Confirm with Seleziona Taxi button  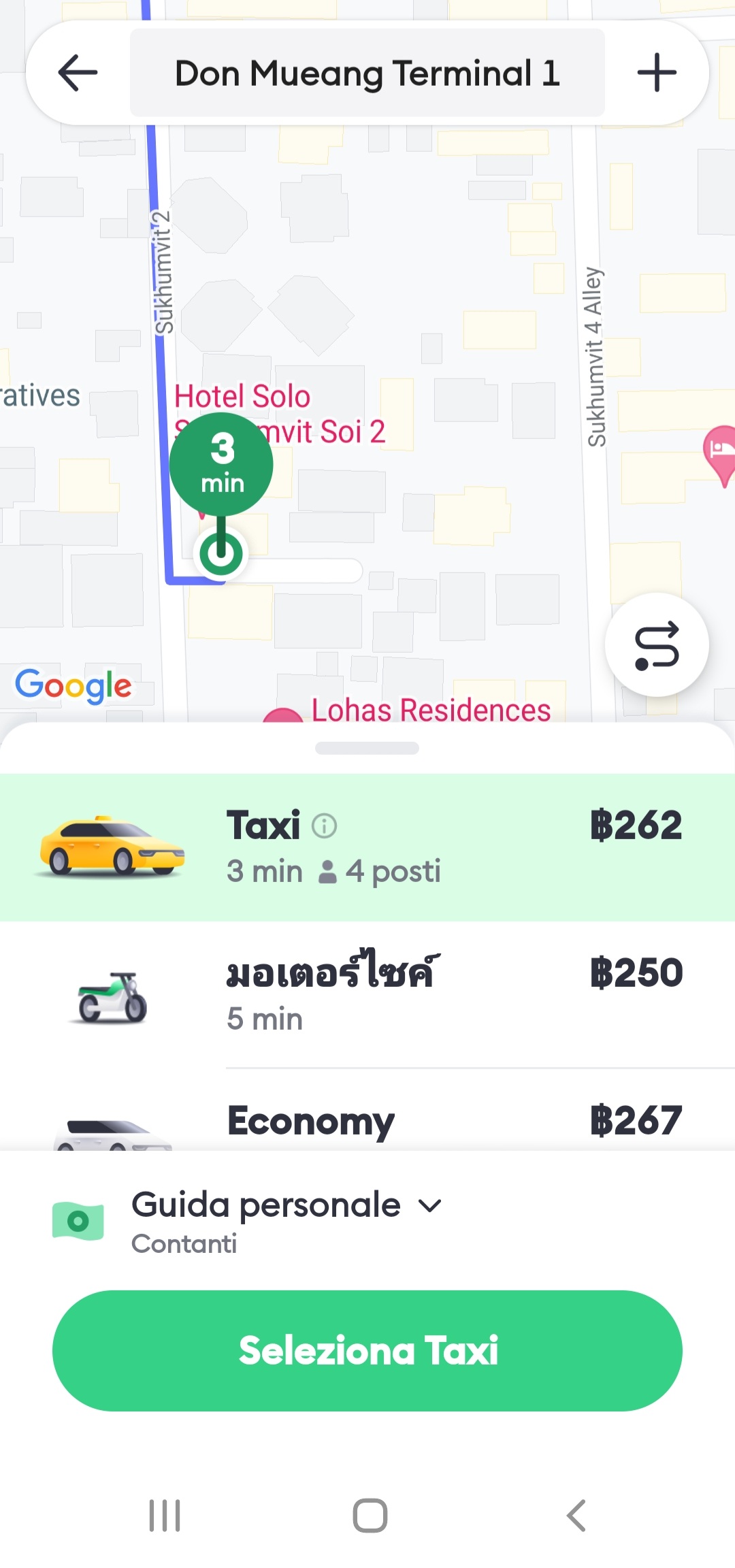click(367, 1350)
